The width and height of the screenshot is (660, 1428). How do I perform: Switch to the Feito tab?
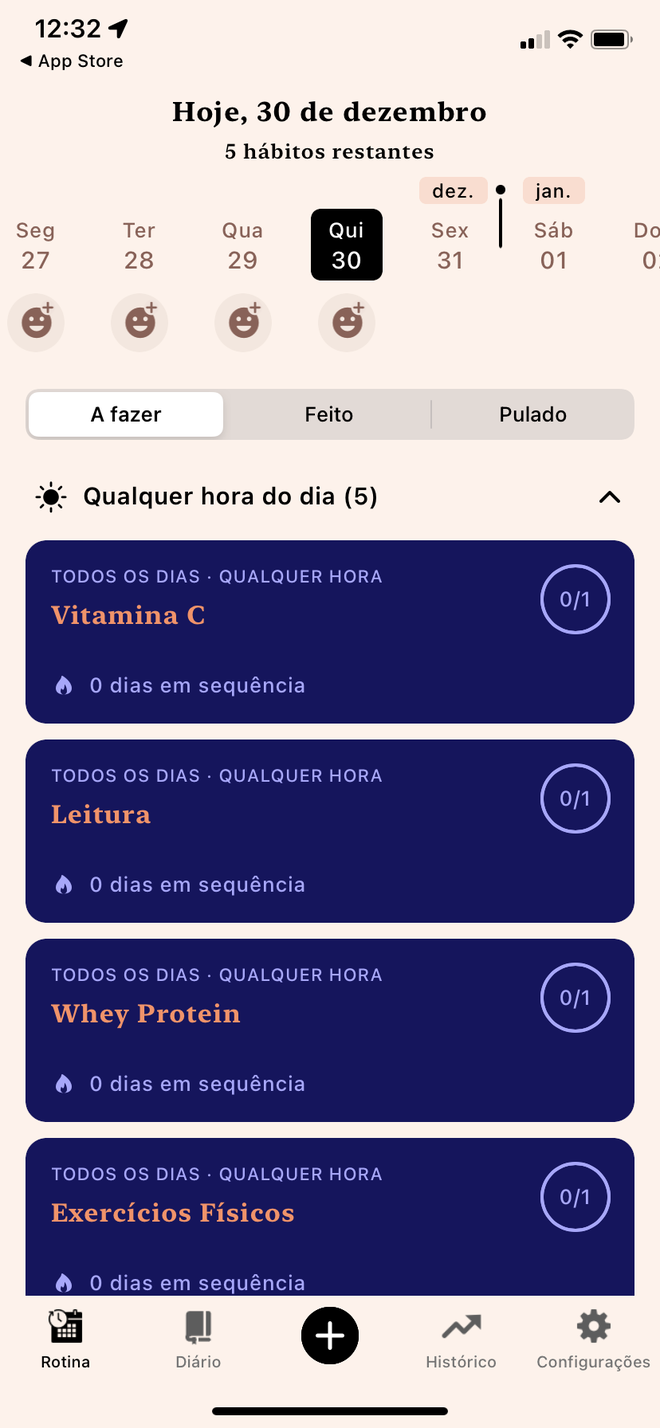[x=329, y=414]
